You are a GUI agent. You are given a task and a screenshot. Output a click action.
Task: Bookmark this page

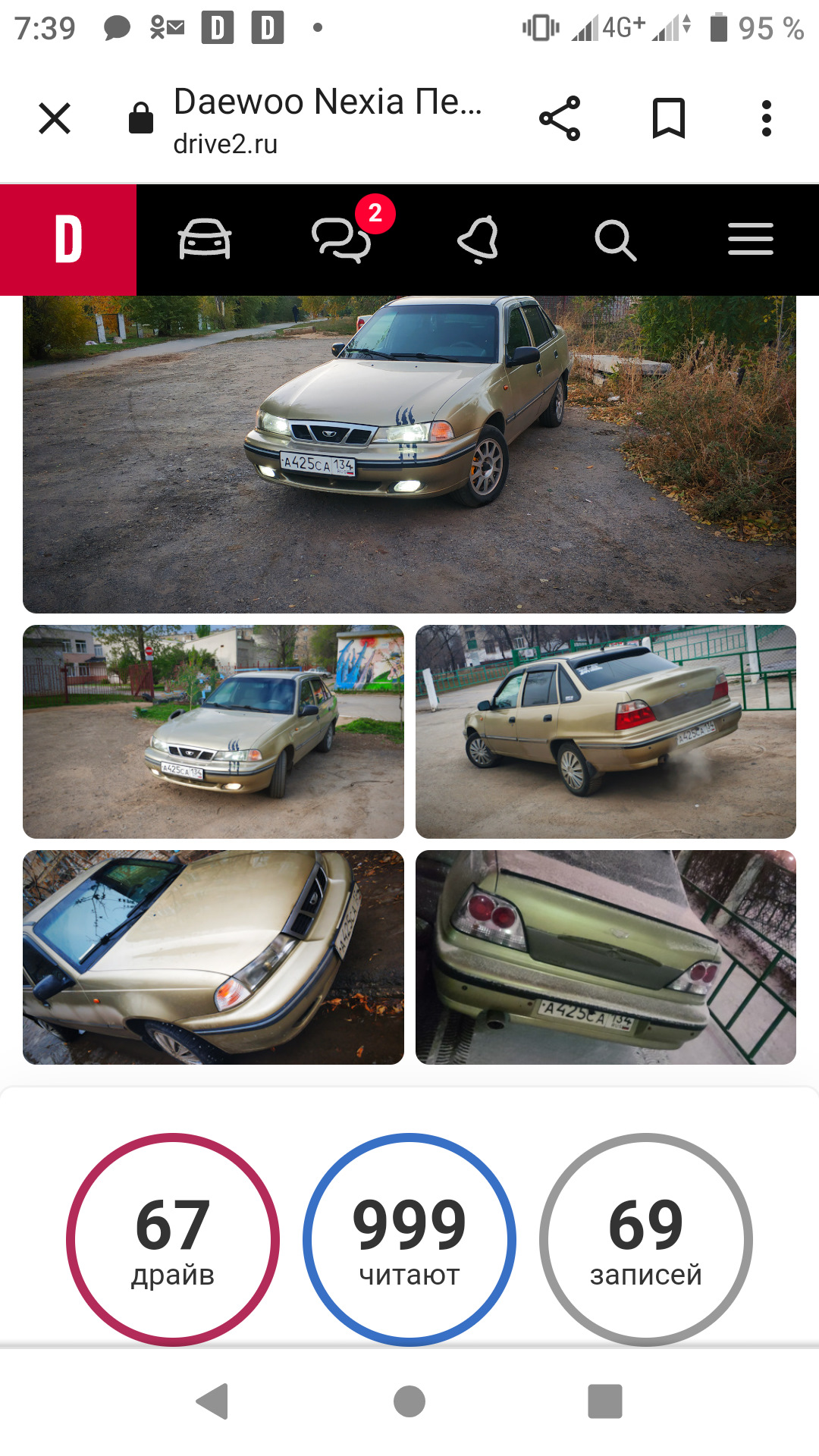pos(669,118)
